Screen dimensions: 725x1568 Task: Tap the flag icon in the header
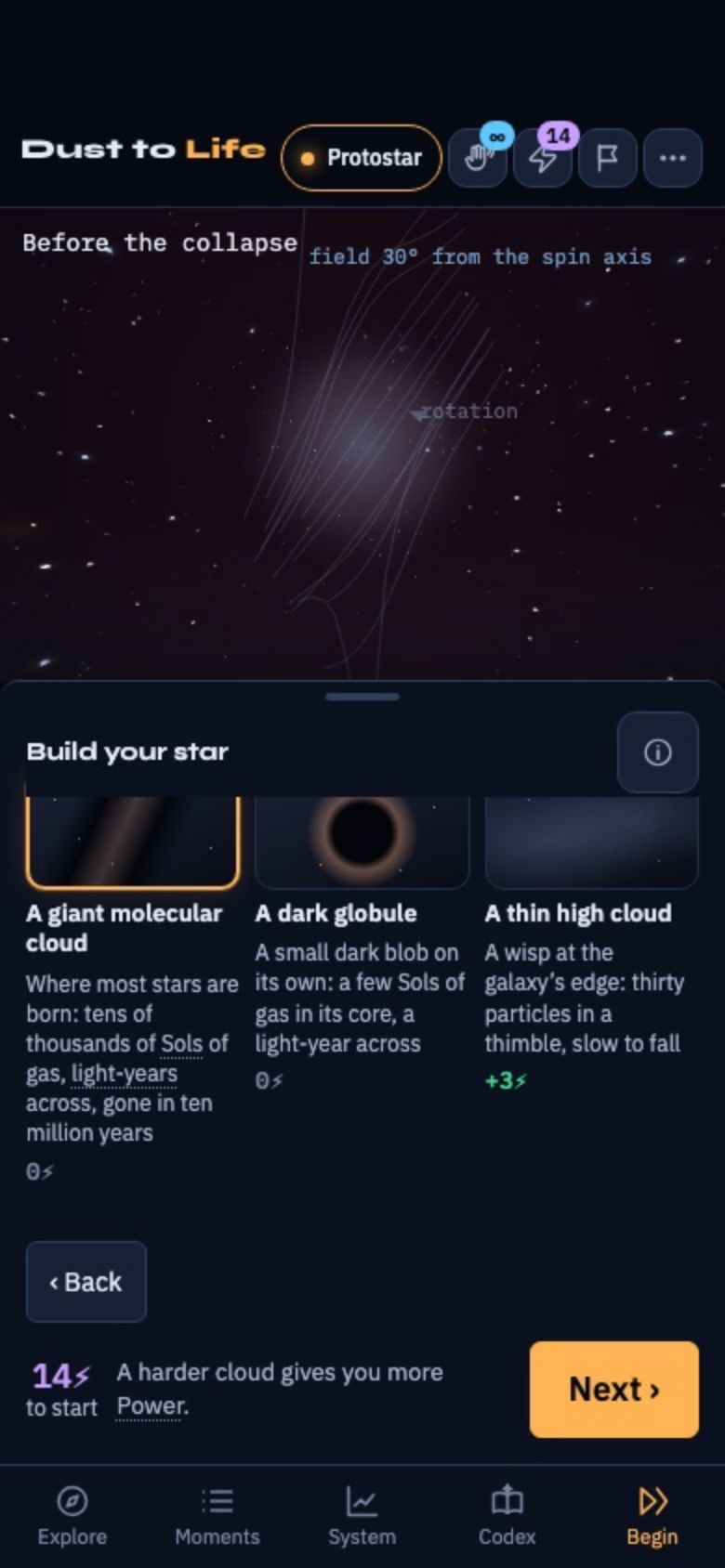point(608,158)
